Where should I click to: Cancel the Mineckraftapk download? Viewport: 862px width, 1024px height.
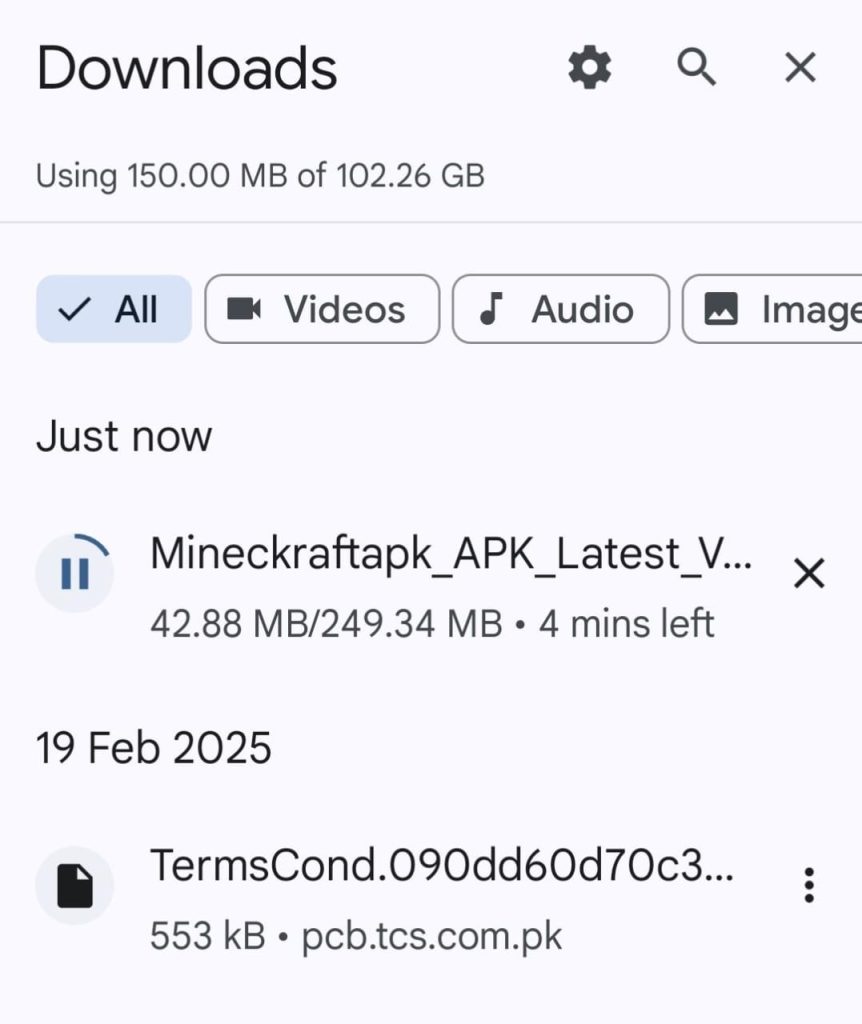click(x=808, y=573)
